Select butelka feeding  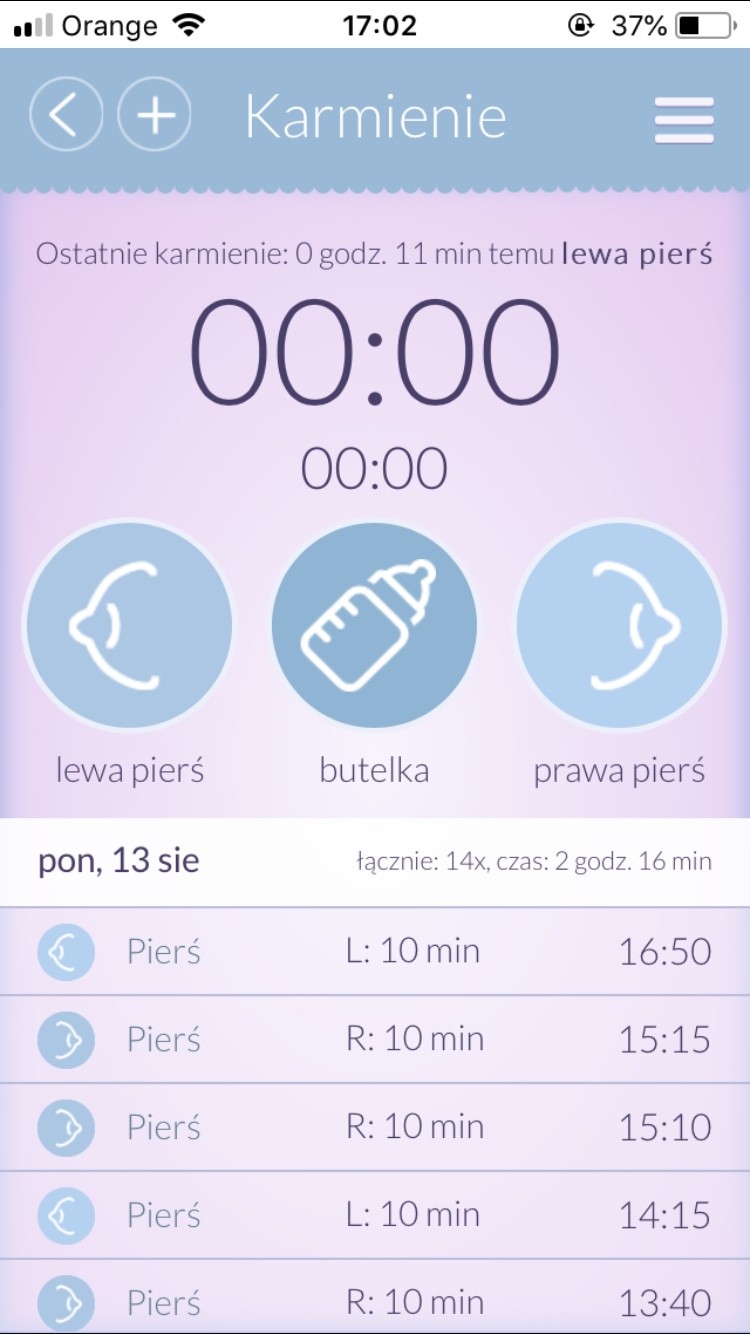[x=374, y=626]
